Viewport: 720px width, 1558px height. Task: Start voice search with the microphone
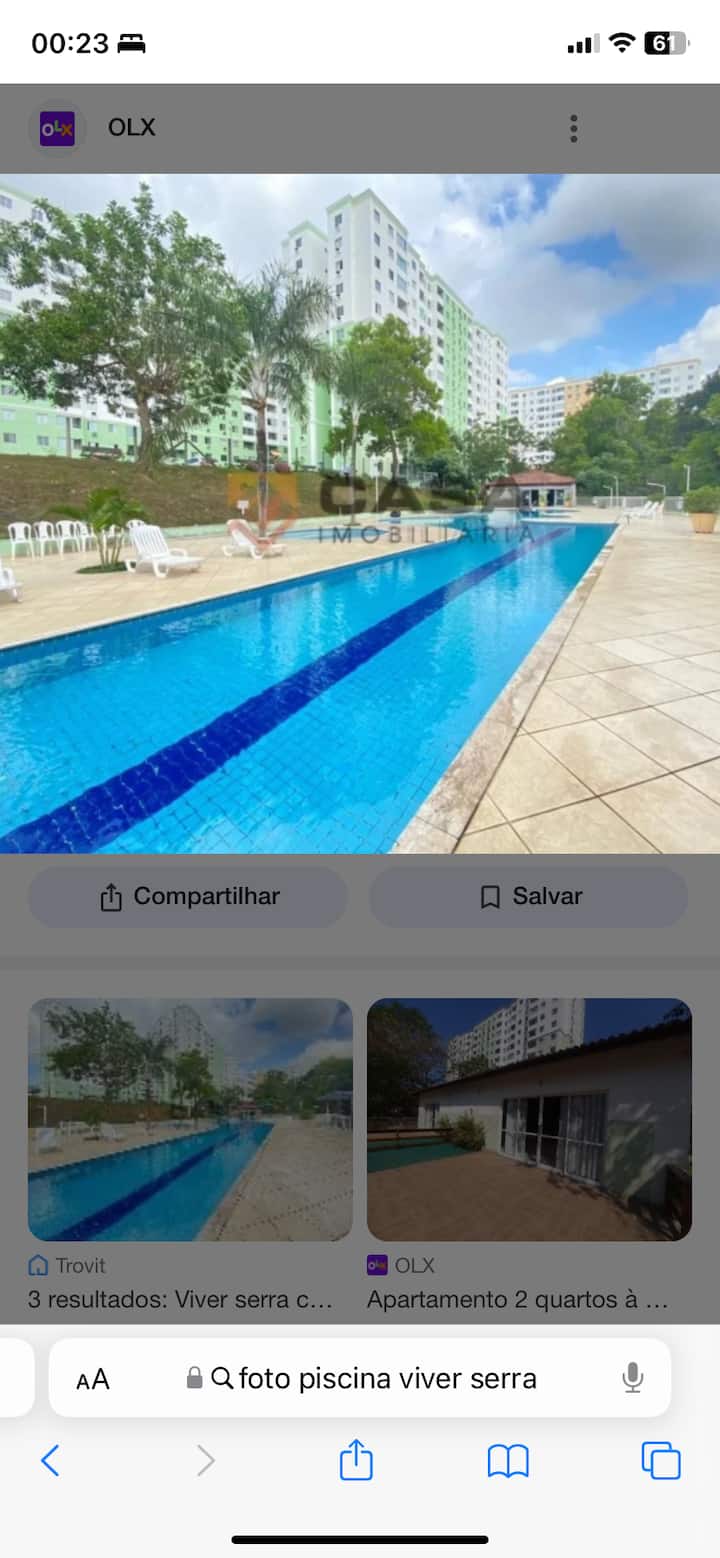coord(632,1379)
